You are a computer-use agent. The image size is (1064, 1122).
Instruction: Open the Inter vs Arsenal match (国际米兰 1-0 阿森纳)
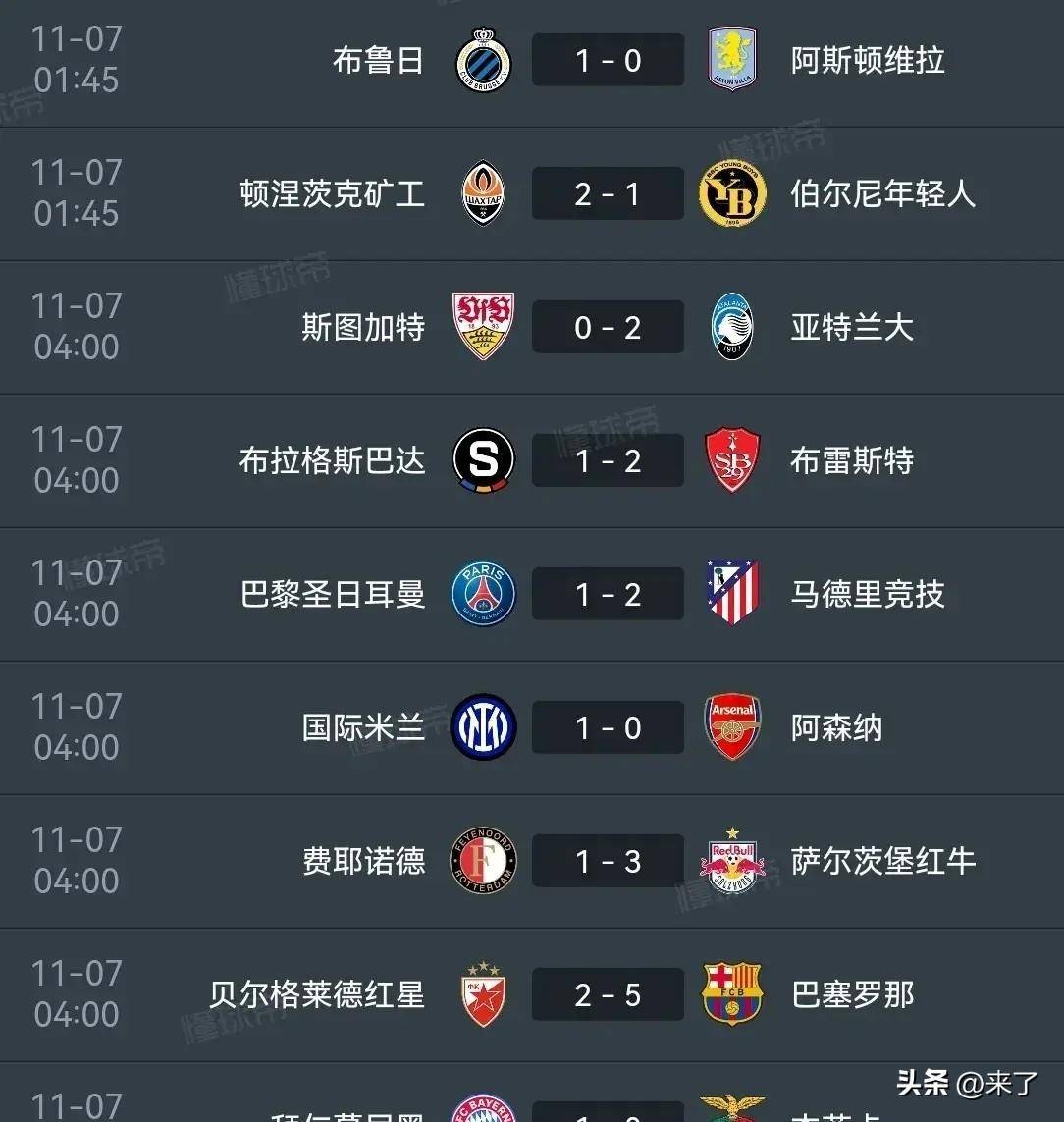[x=608, y=728]
